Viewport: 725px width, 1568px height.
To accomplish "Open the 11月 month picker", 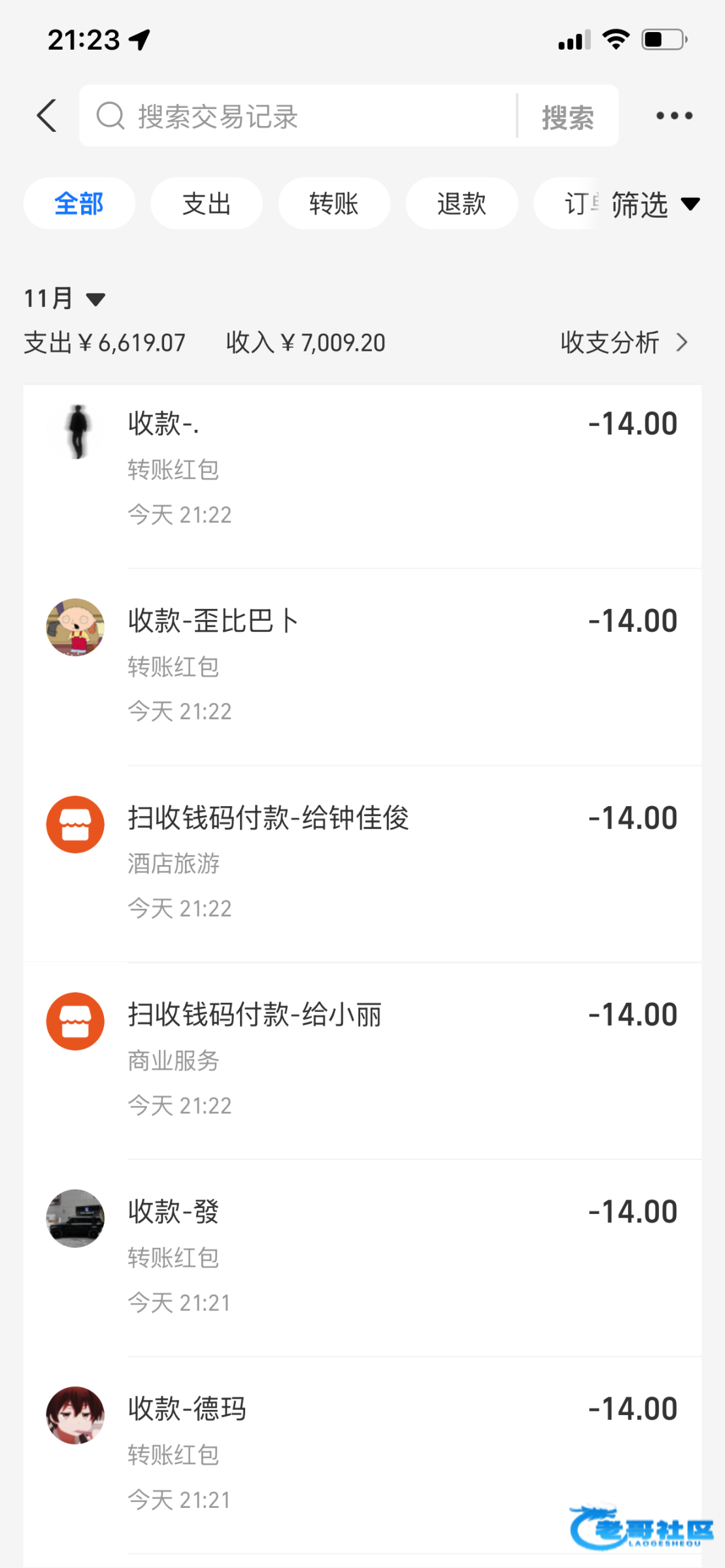I will click(64, 299).
